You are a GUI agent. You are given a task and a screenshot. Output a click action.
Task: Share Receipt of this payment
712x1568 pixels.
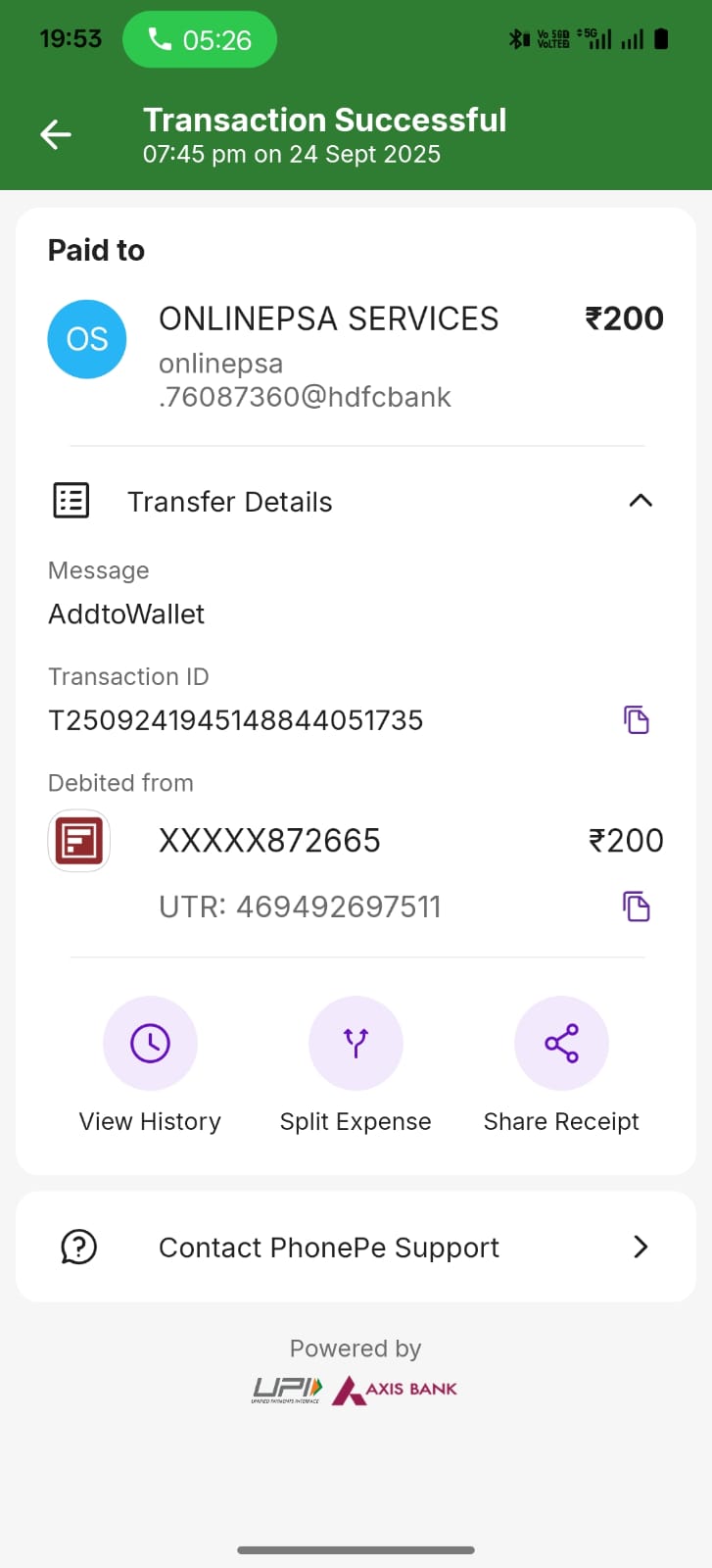pos(561,1044)
